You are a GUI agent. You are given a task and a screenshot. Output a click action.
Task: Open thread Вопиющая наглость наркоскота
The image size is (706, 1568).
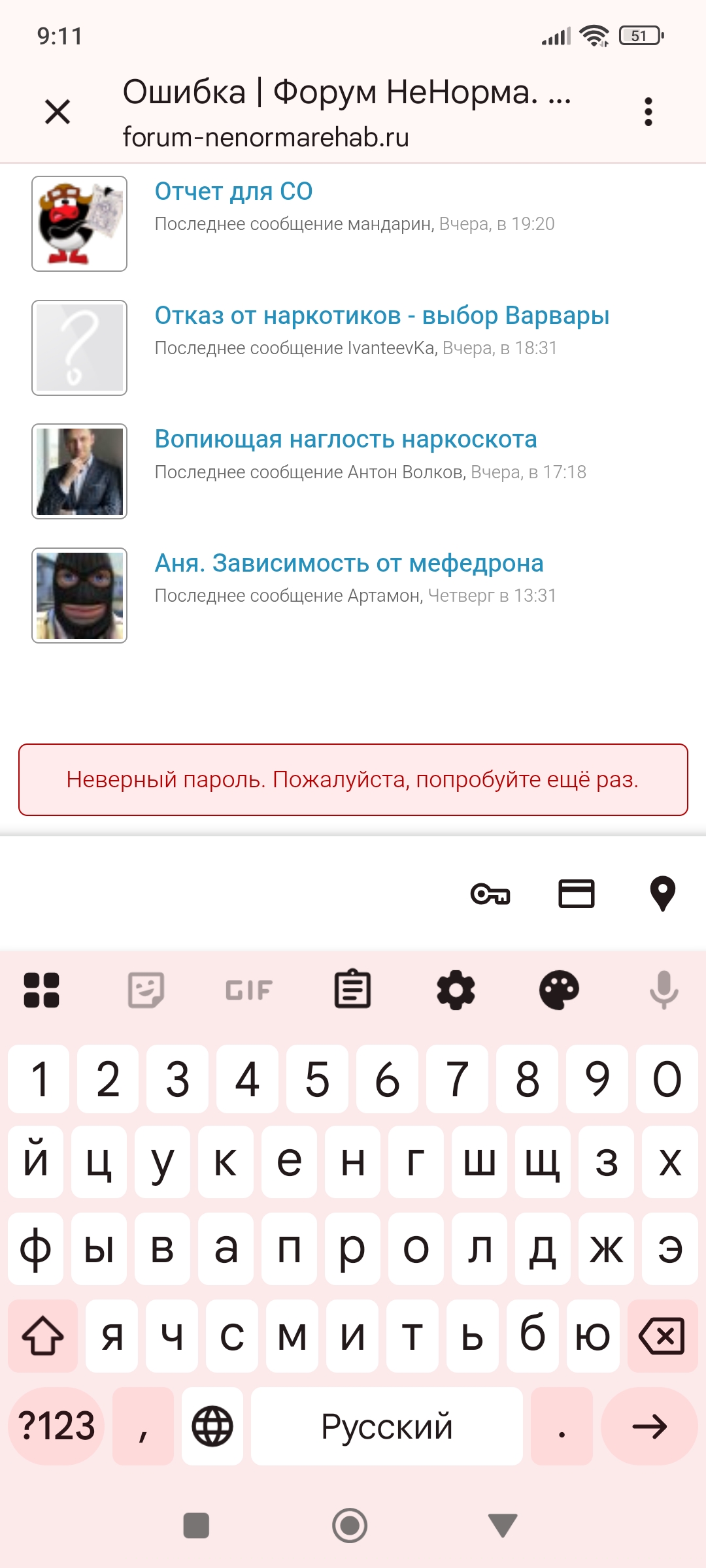click(346, 439)
